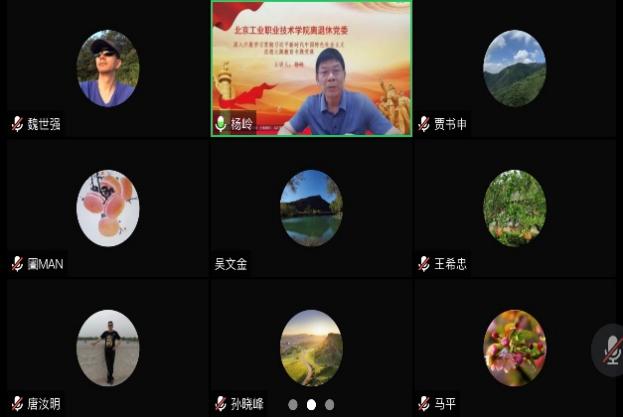Jump to the third page indicator dot

tap(330, 405)
